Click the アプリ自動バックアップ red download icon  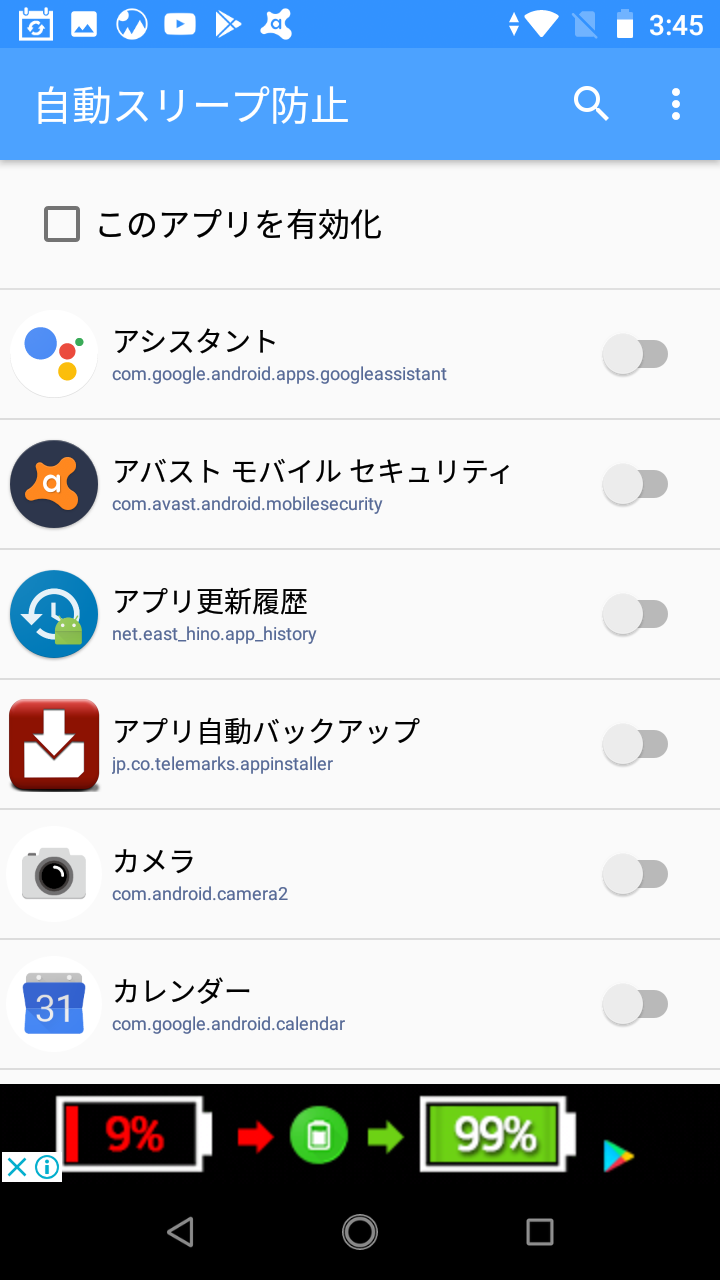(x=53, y=744)
